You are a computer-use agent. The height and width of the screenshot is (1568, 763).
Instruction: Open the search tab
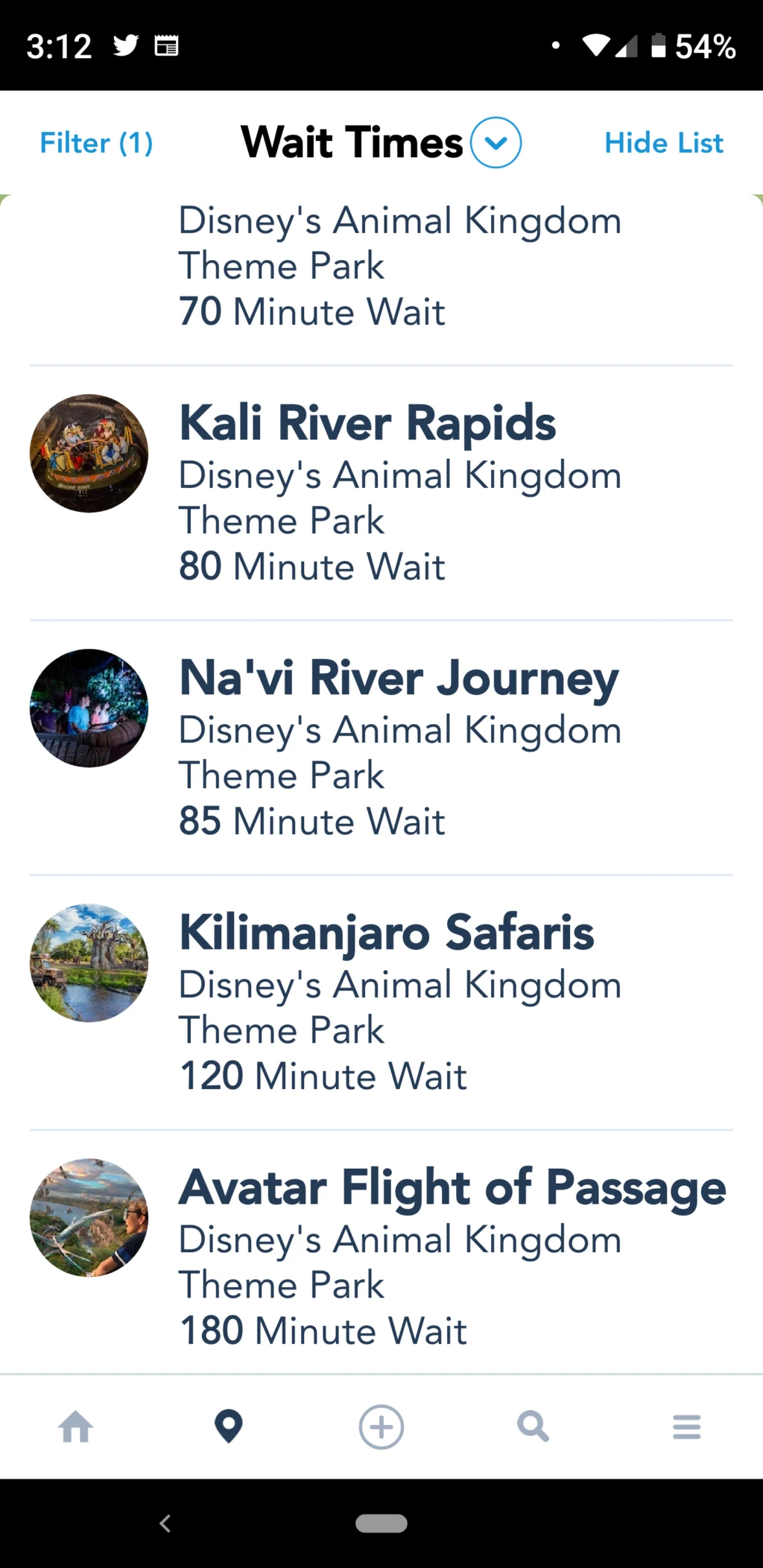coord(534,1426)
